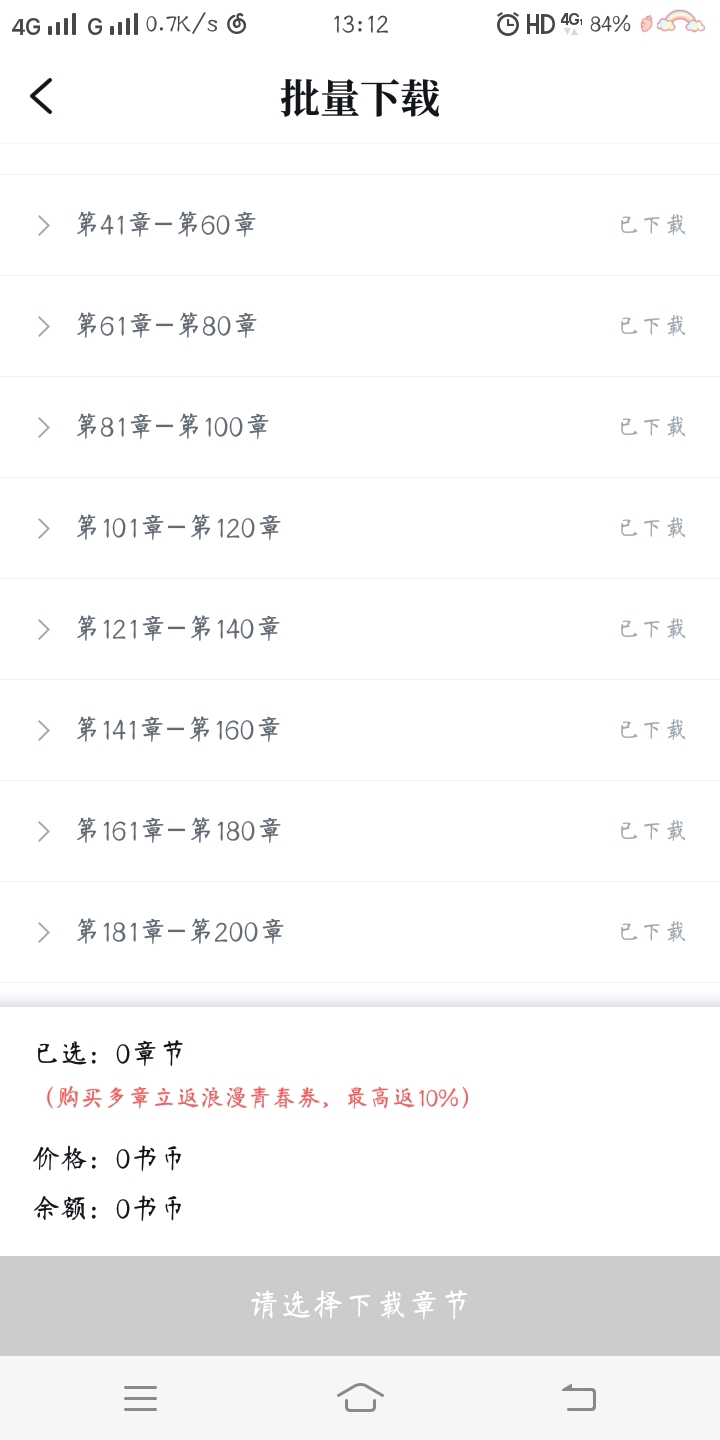The image size is (720, 1440).
Task: Expand chapters 第141章-第160章
Action: point(360,730)
